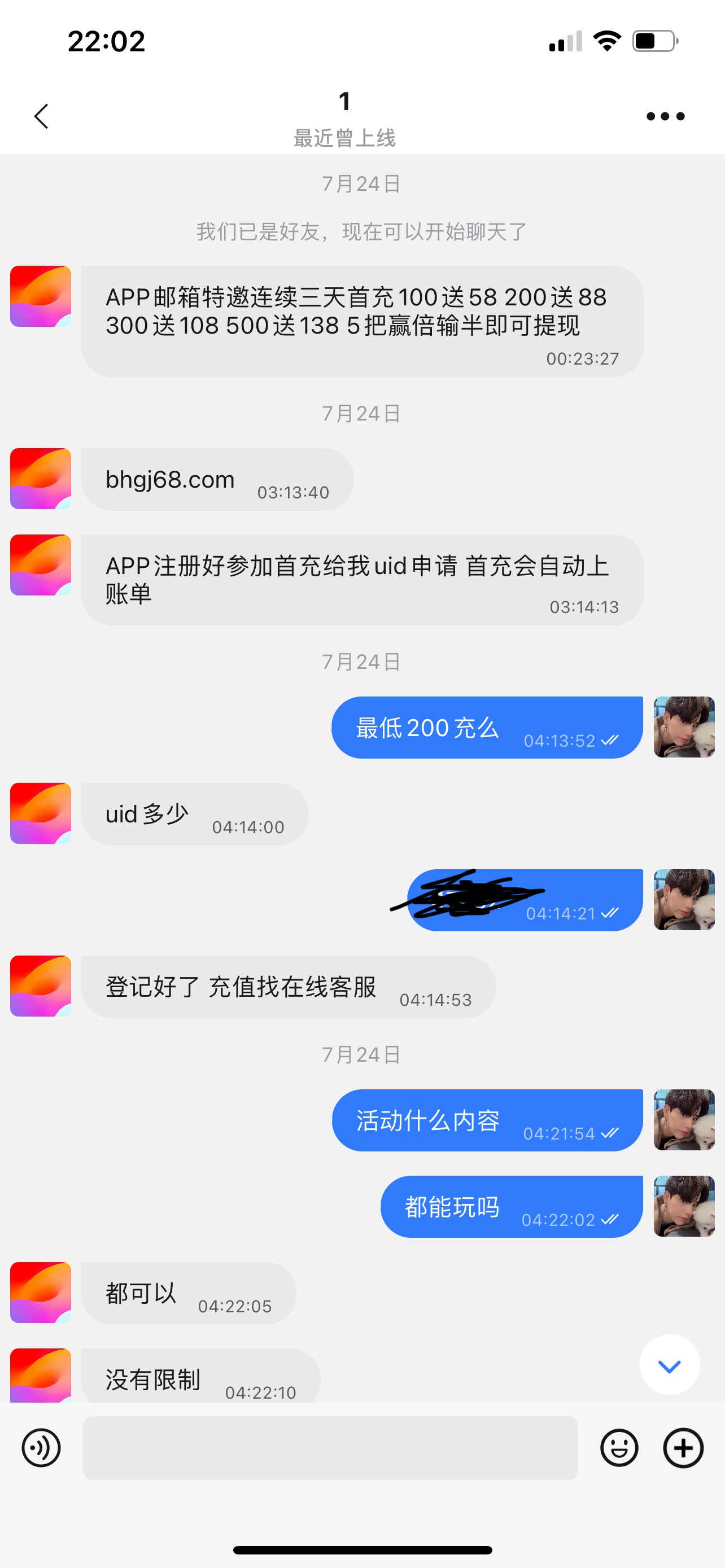Tap the message text field
This screenshot has height=1568, width=725.
click(330, 1448)
